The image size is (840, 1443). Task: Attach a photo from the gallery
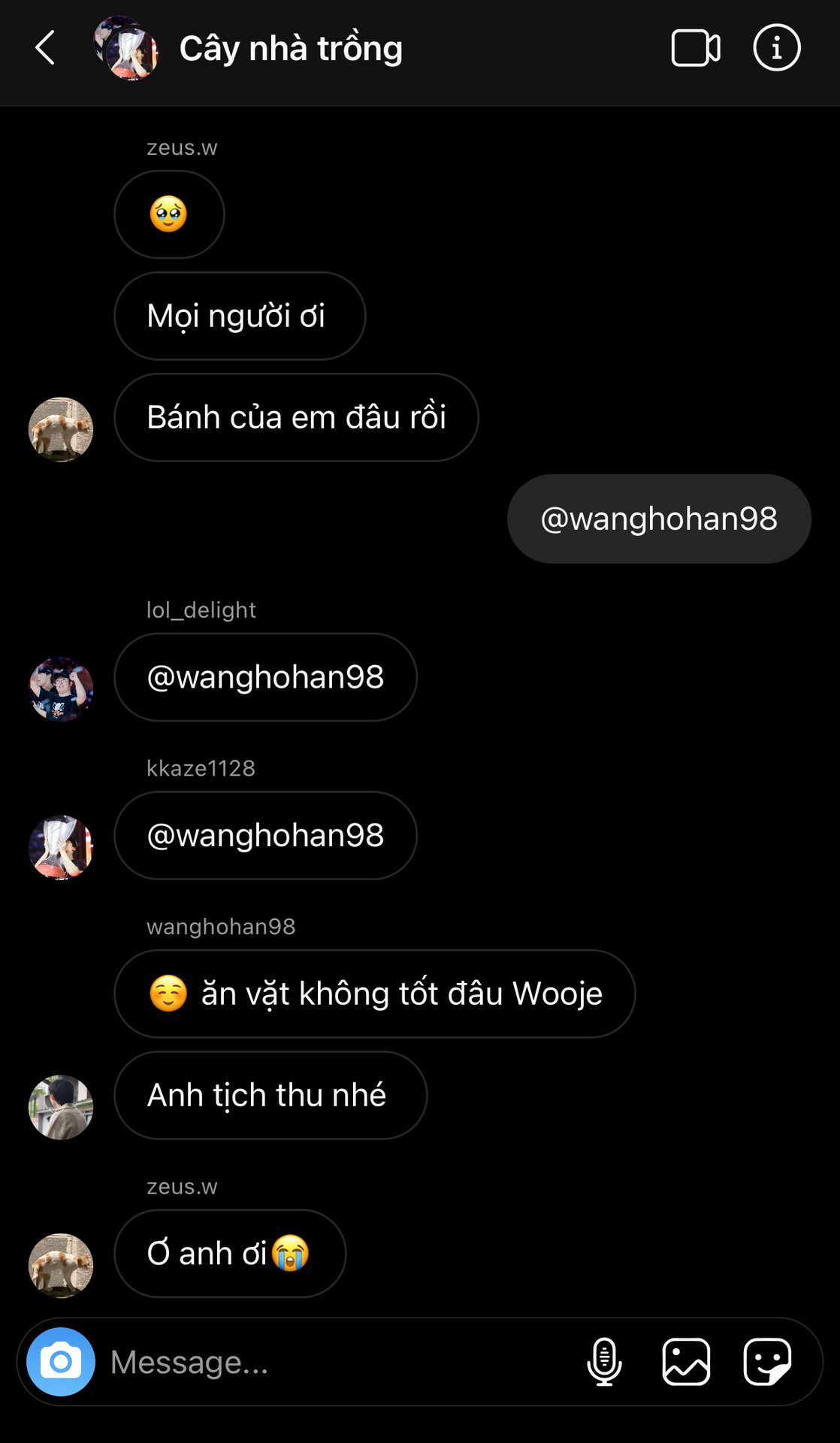click(686, 1361)
